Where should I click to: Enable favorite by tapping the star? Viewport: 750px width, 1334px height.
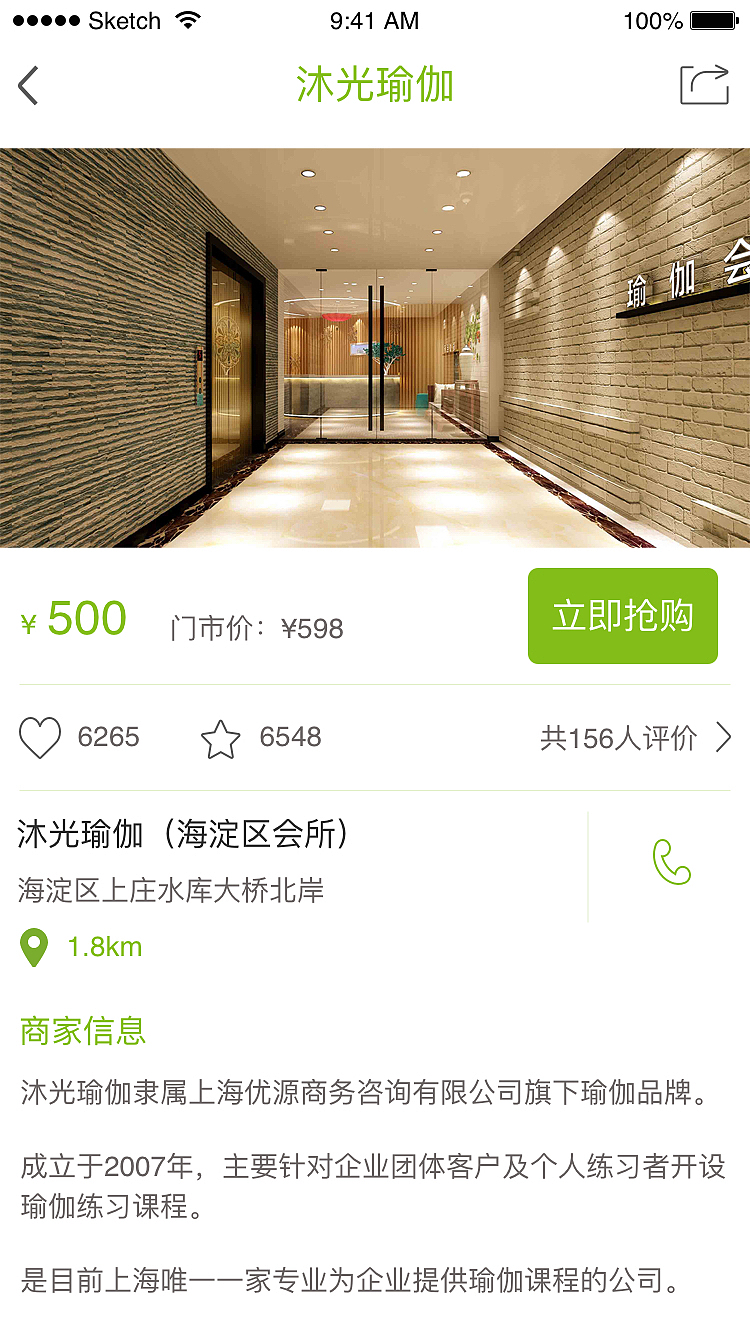click(222, 737)
